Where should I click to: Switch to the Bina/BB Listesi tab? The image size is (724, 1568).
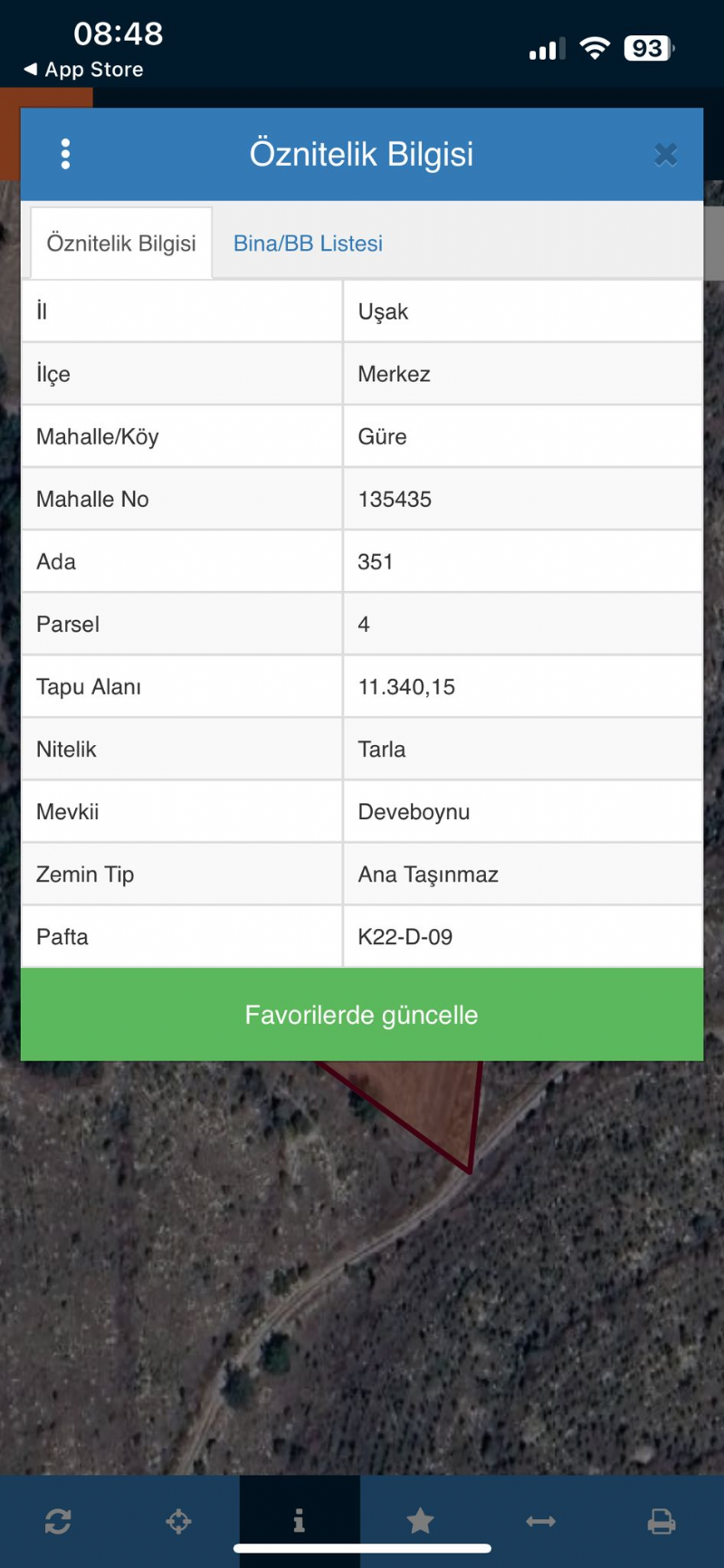308,244
